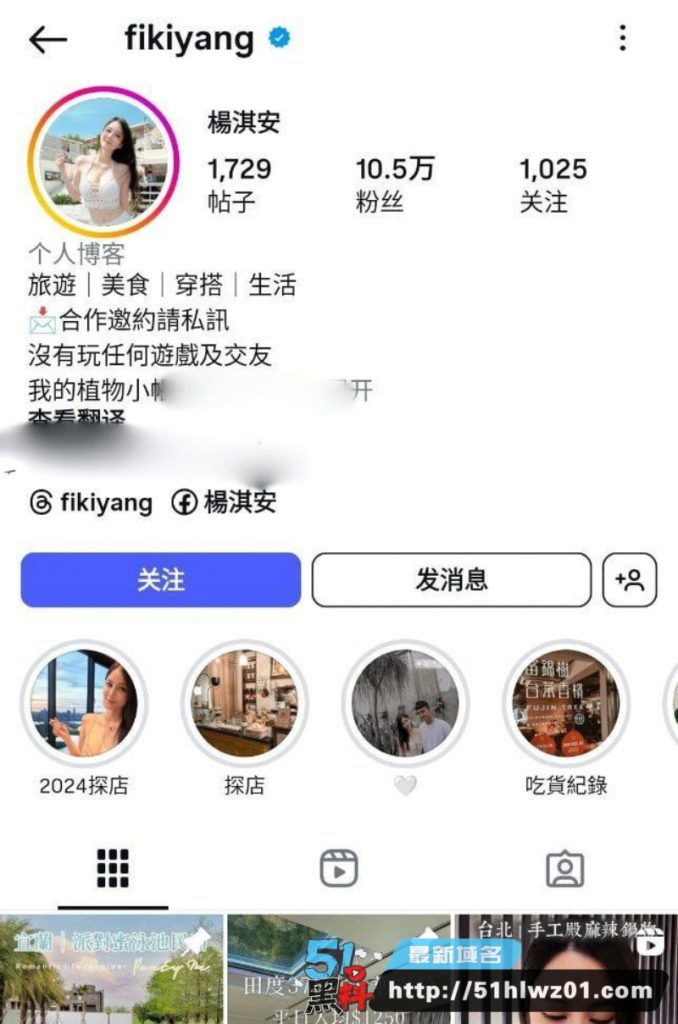This screenshot has height=1024, width=678.
Task: Follow with the blue 关注 button
Action: click(x=160, y=580)
